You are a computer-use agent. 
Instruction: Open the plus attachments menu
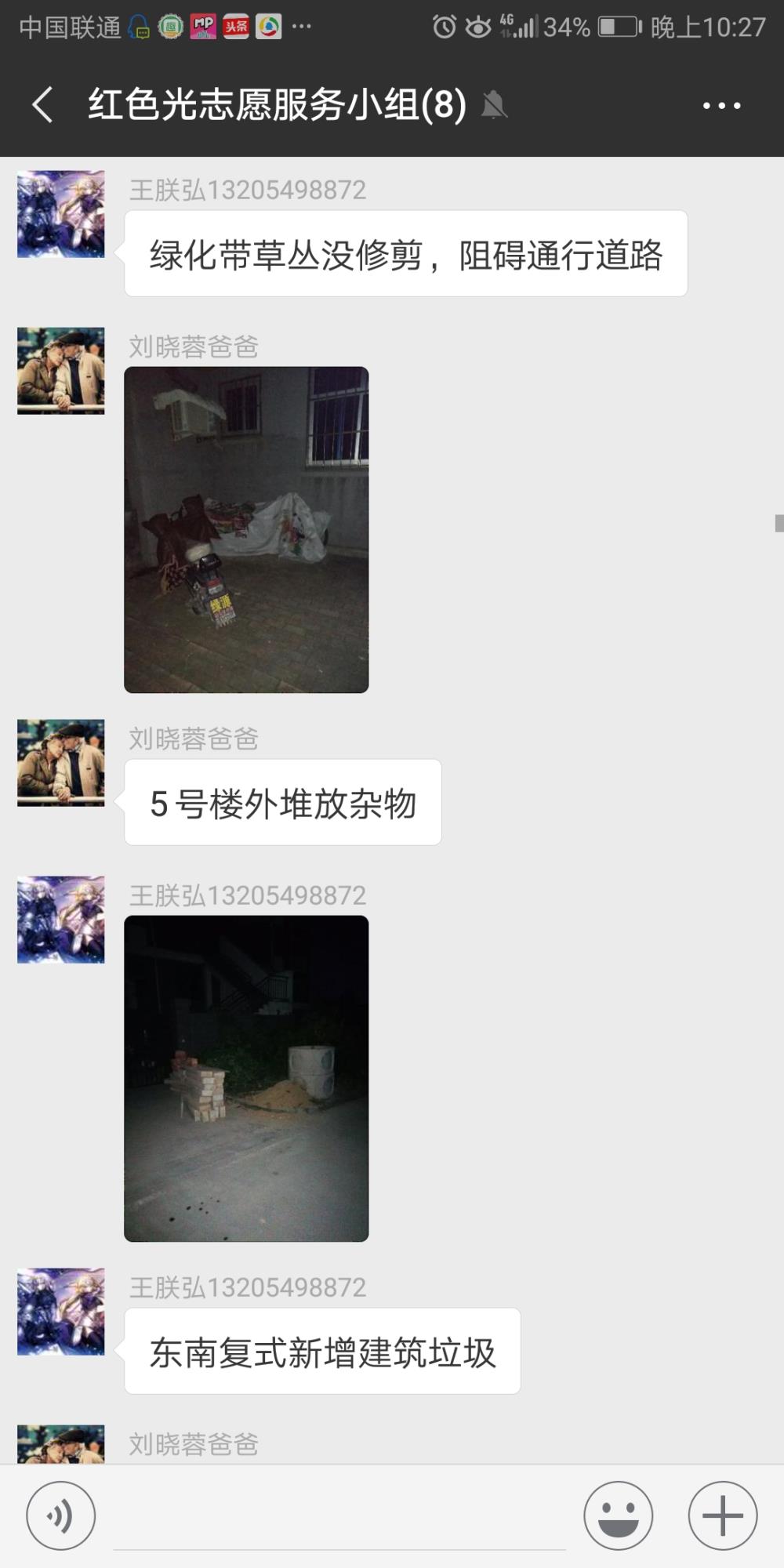[722, 1516]
